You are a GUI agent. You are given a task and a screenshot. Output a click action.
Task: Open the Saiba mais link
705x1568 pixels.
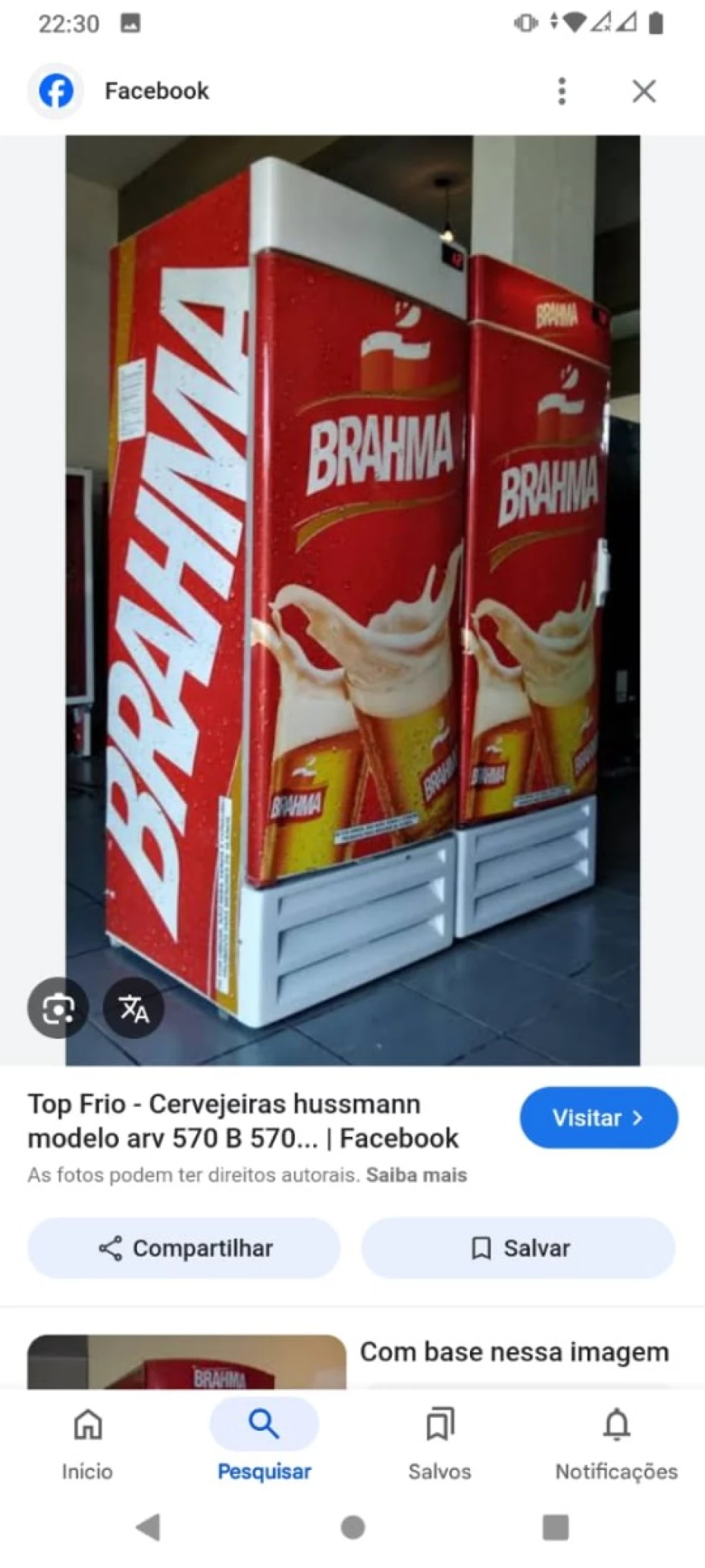416,1175
